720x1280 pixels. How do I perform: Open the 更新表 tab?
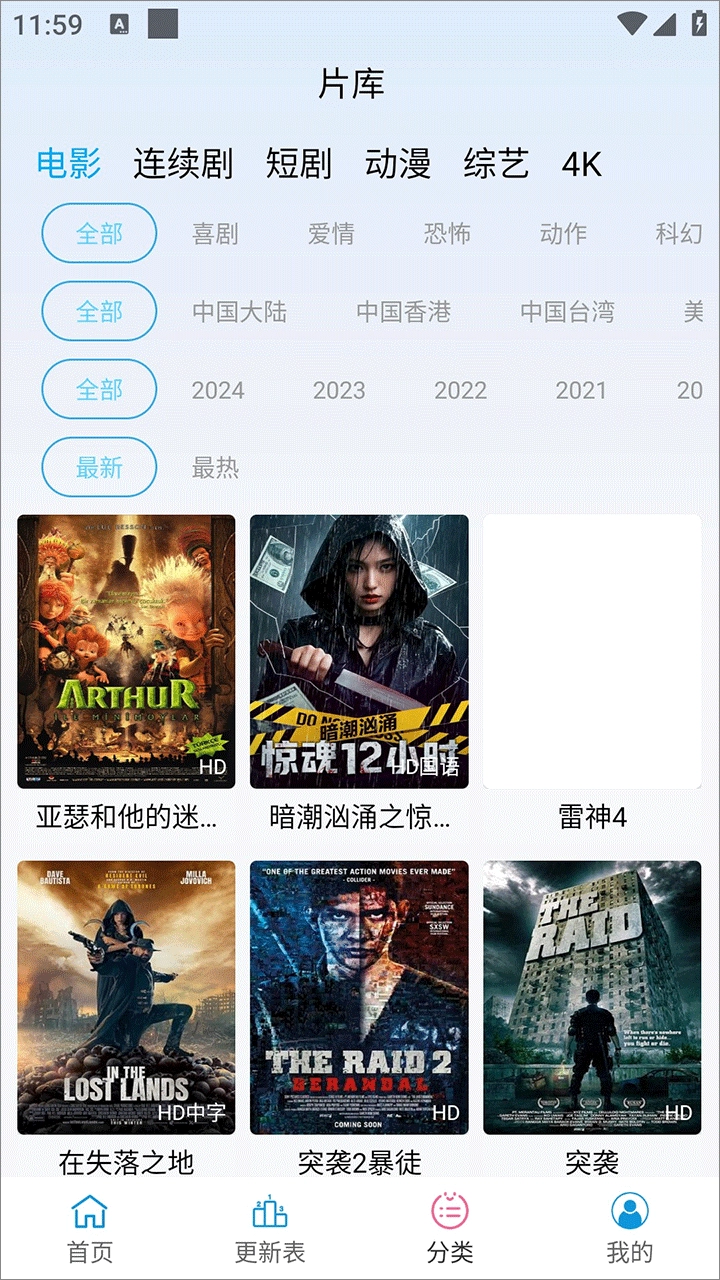[270, 1228]
